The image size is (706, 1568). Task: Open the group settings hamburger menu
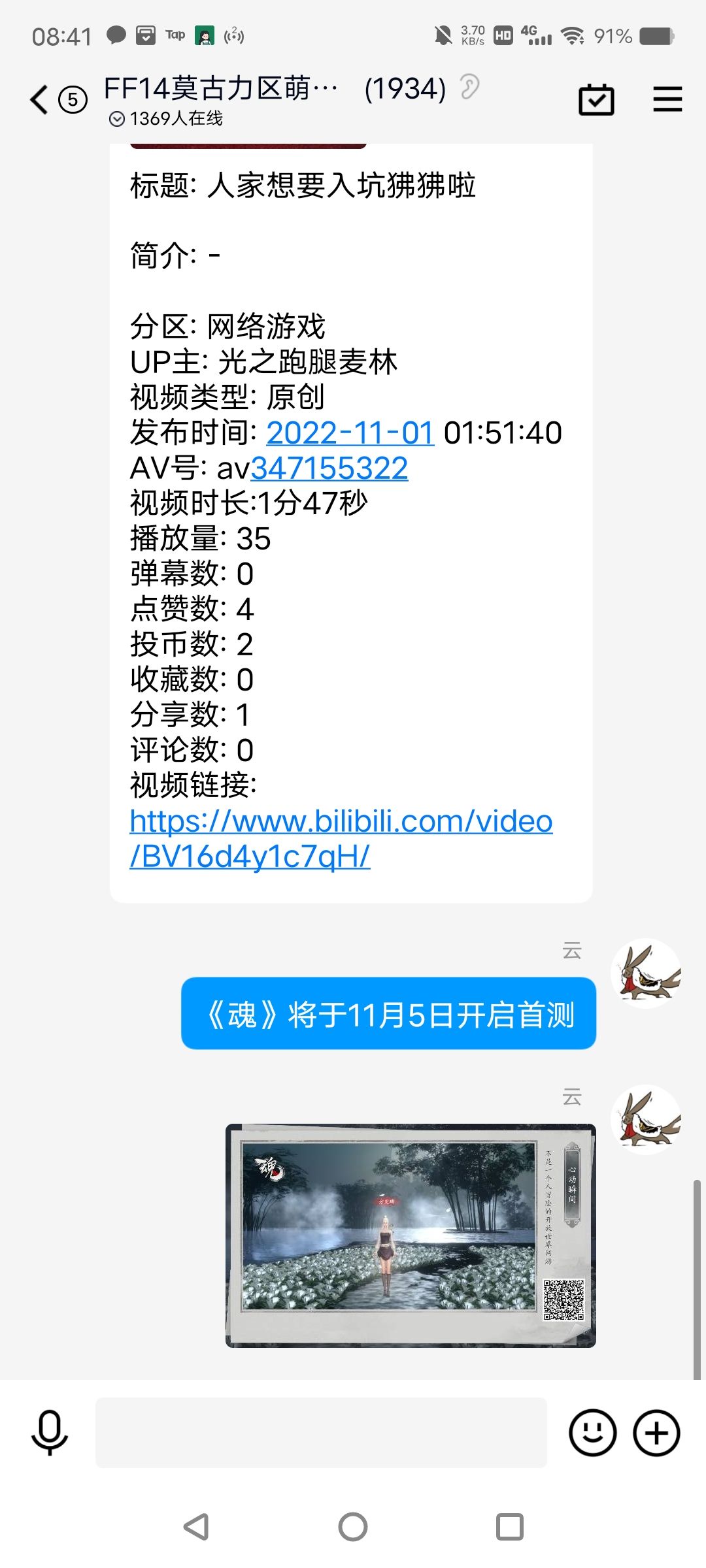(x=667, y=100)
